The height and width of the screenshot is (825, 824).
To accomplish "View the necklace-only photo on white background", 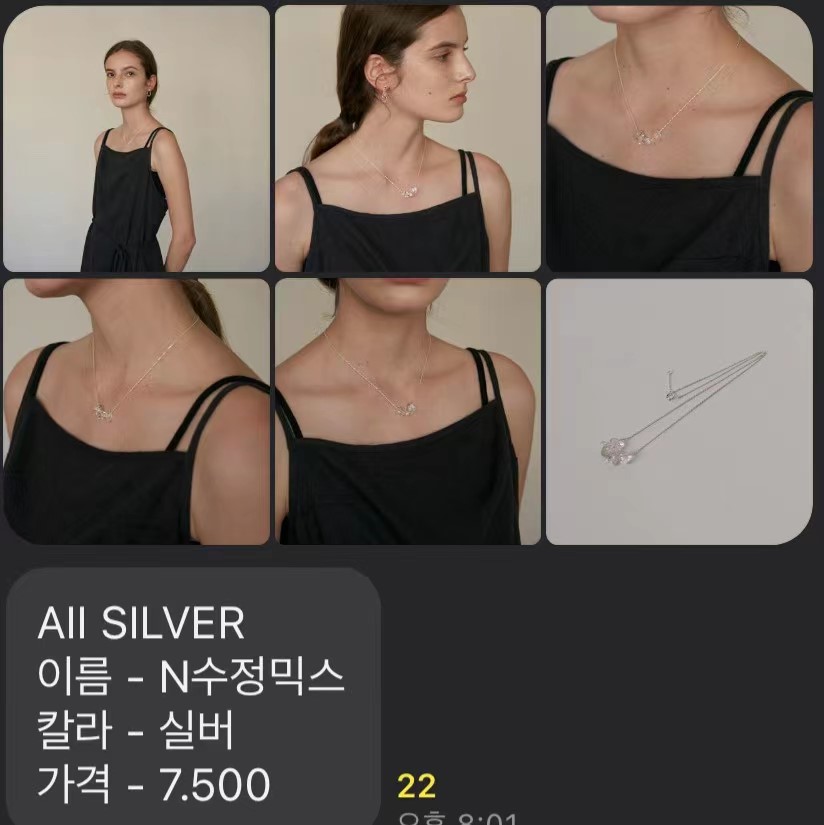I will [x=679, y=411].
